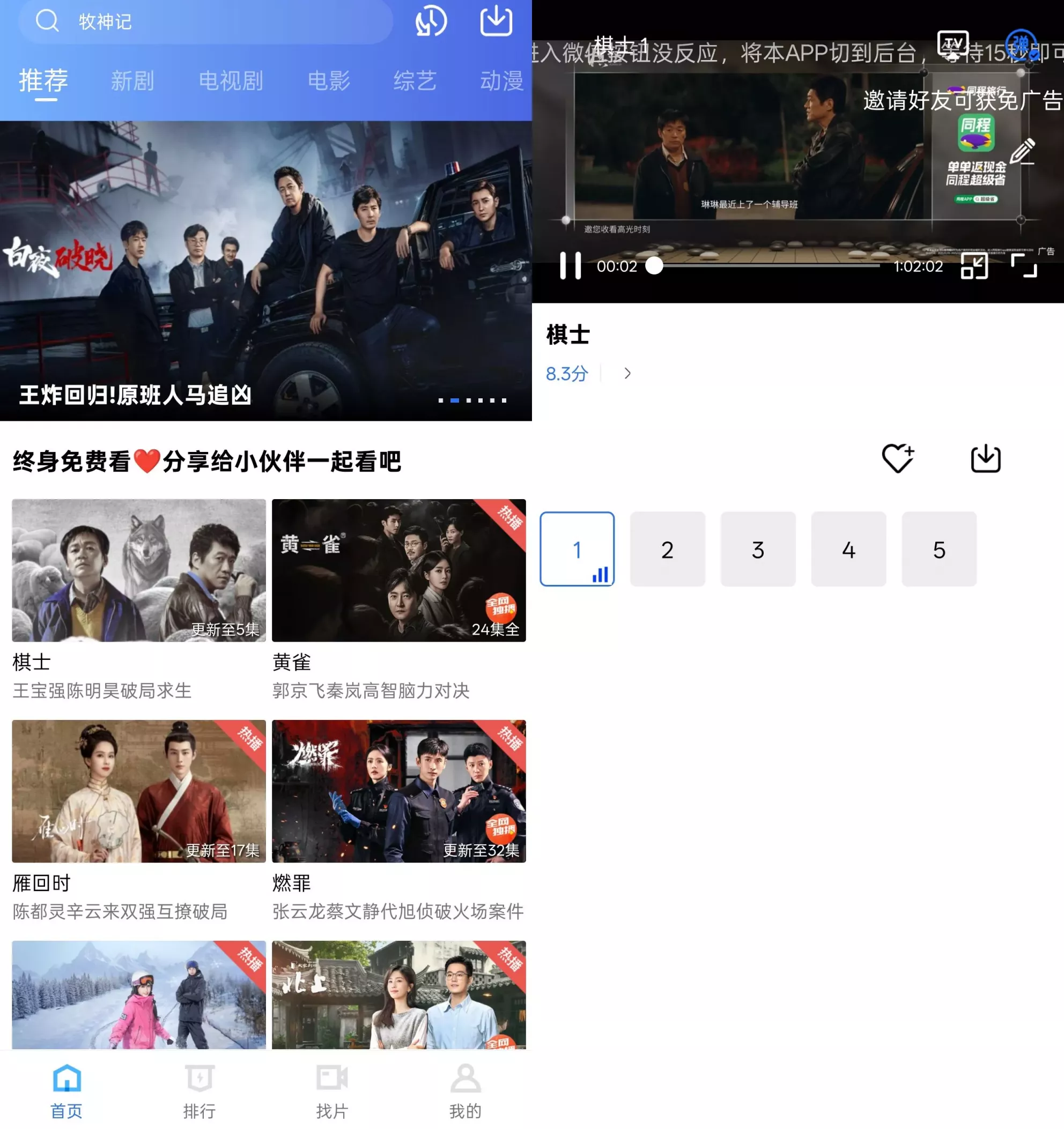The width and height of the screenshot is (1064, 1129).
Task: Open watch history icon
Action: 431,21
